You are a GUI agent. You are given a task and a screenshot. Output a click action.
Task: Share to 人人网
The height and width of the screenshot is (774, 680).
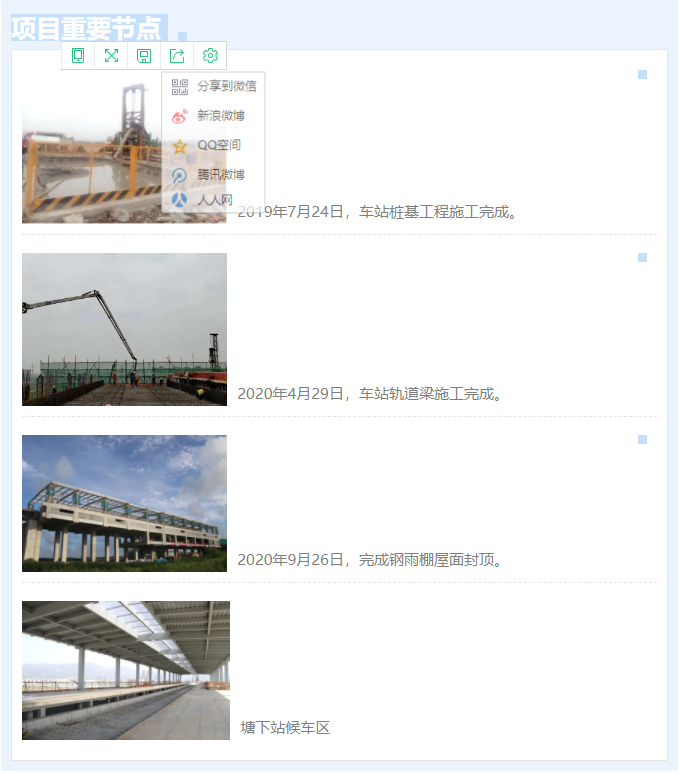(214, 201)
